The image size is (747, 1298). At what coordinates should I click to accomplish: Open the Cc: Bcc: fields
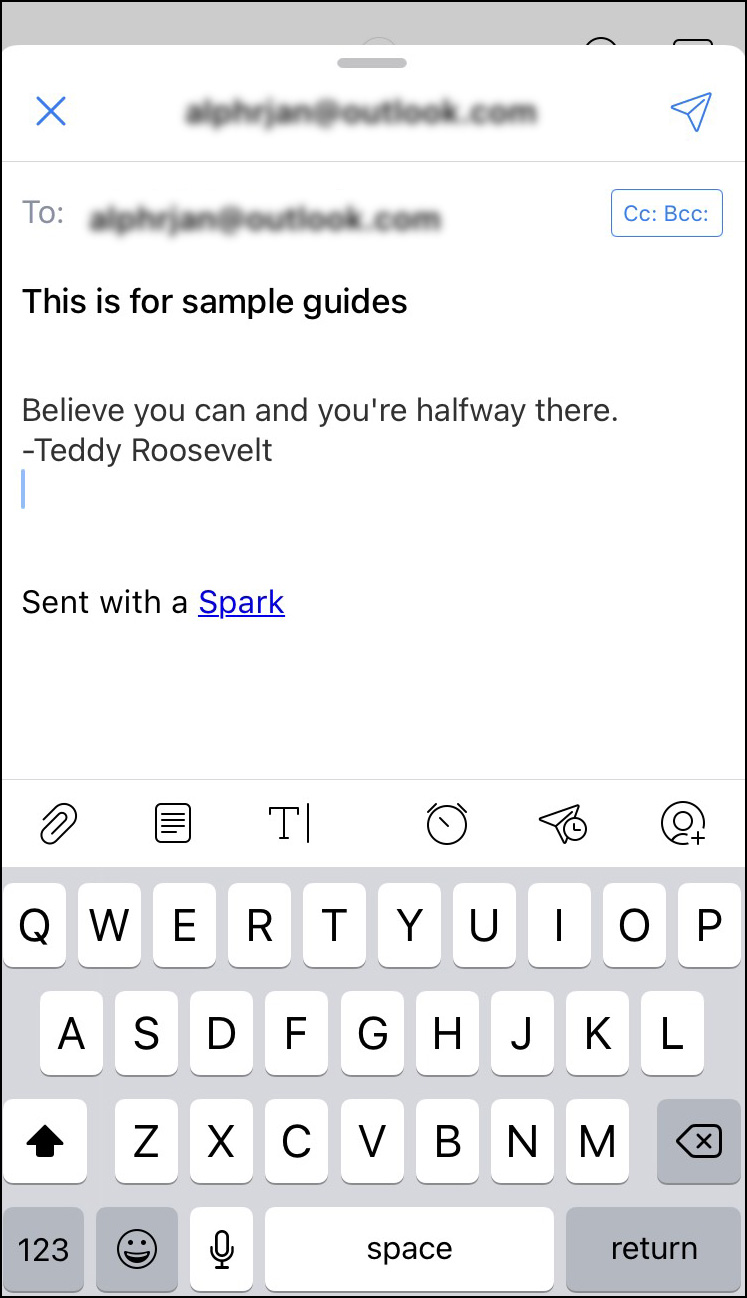(x=666, y=213)
